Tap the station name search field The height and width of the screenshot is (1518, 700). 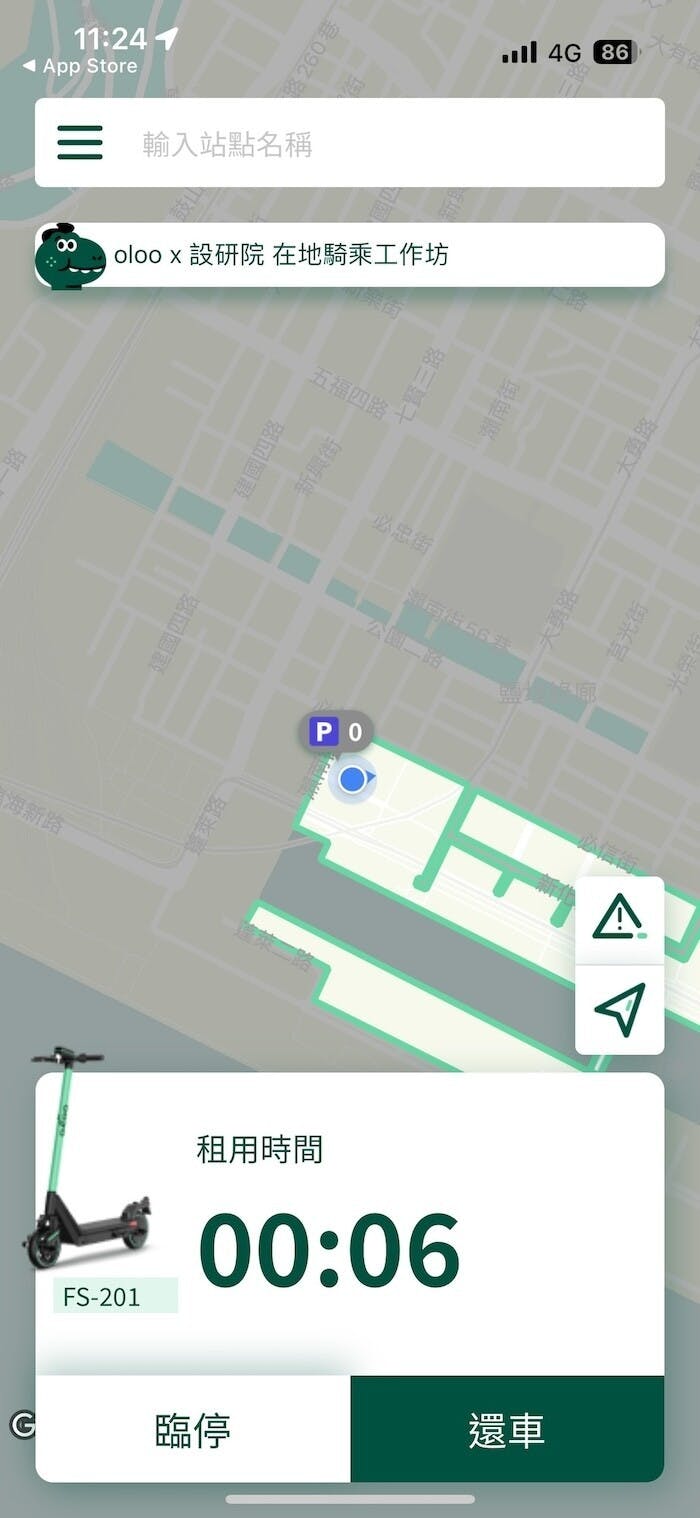[x=390, y=144]
